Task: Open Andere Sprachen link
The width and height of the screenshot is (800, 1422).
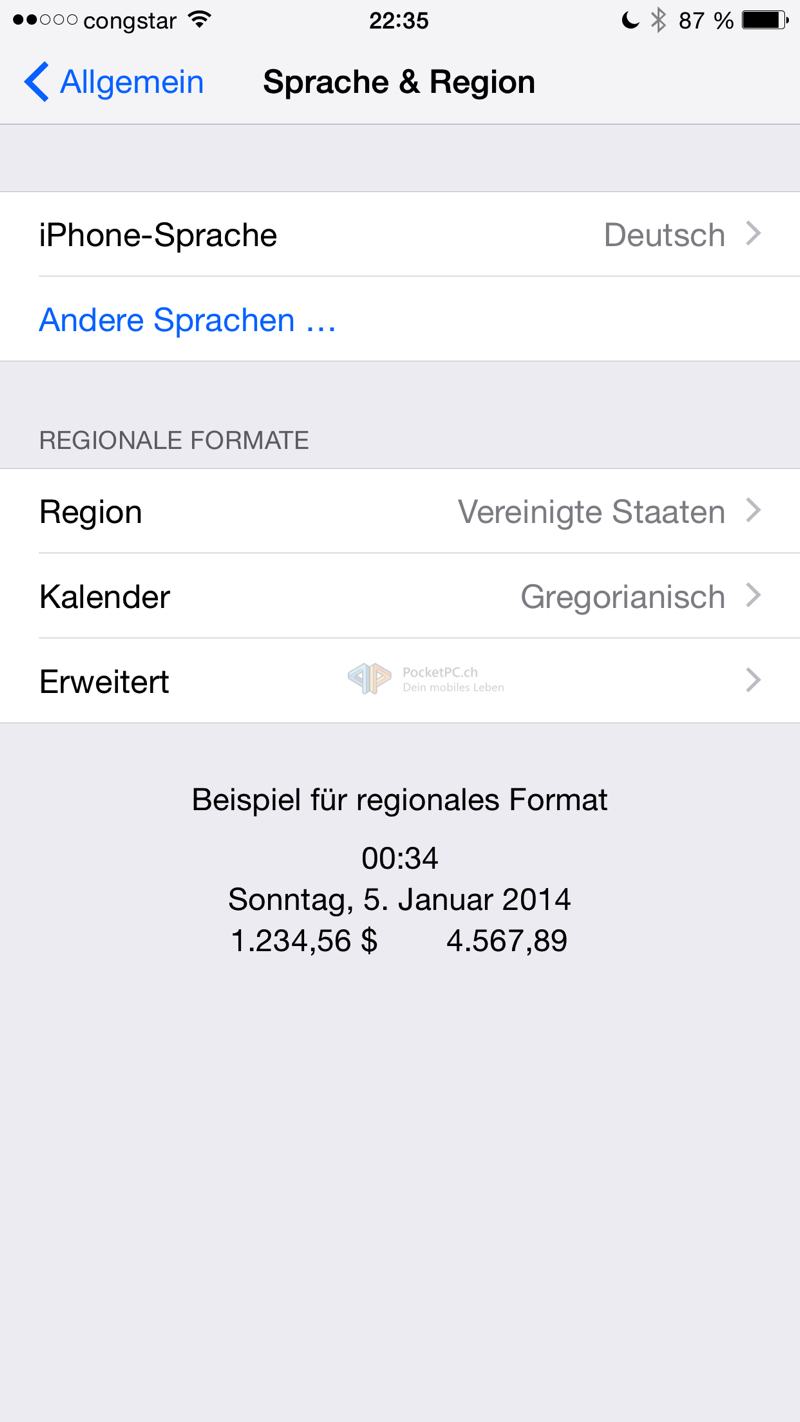Action: (x=187, y=320)
